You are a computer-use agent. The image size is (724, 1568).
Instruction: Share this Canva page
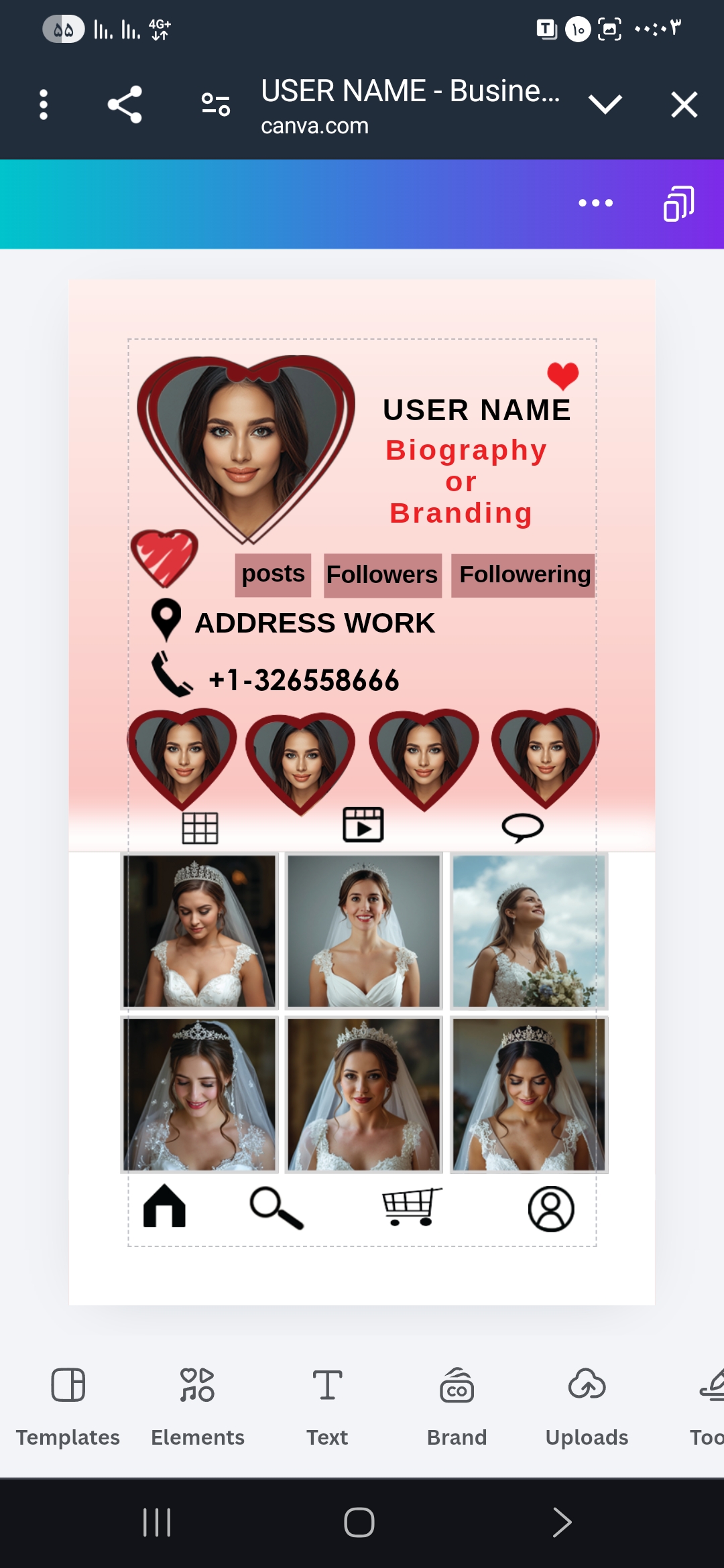(x=125, y=105)
